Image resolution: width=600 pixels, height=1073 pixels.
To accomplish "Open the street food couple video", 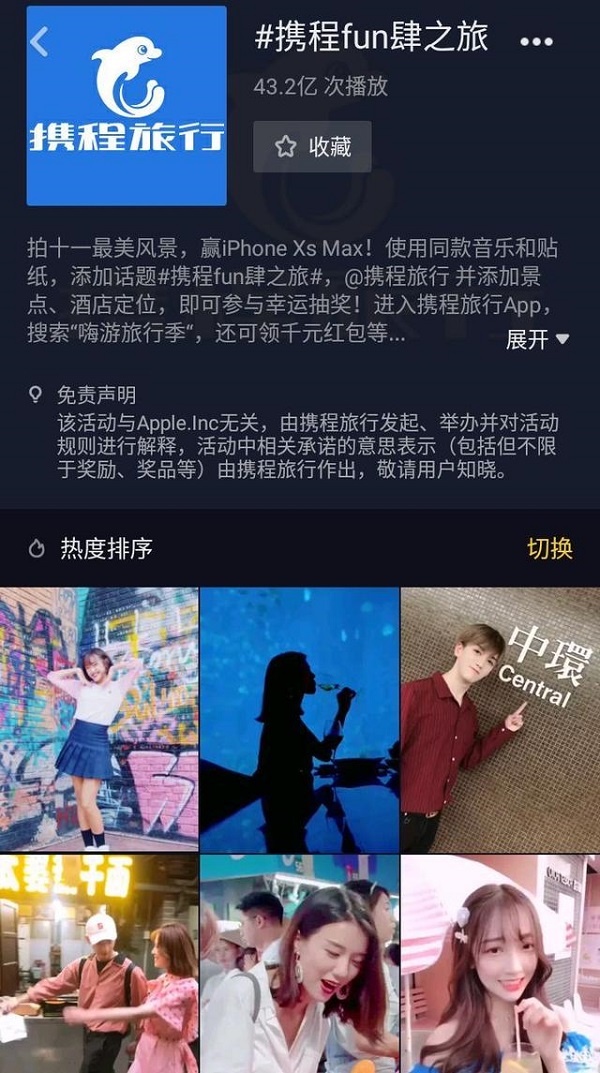I will pyautogui.click(x=99, y=963).
